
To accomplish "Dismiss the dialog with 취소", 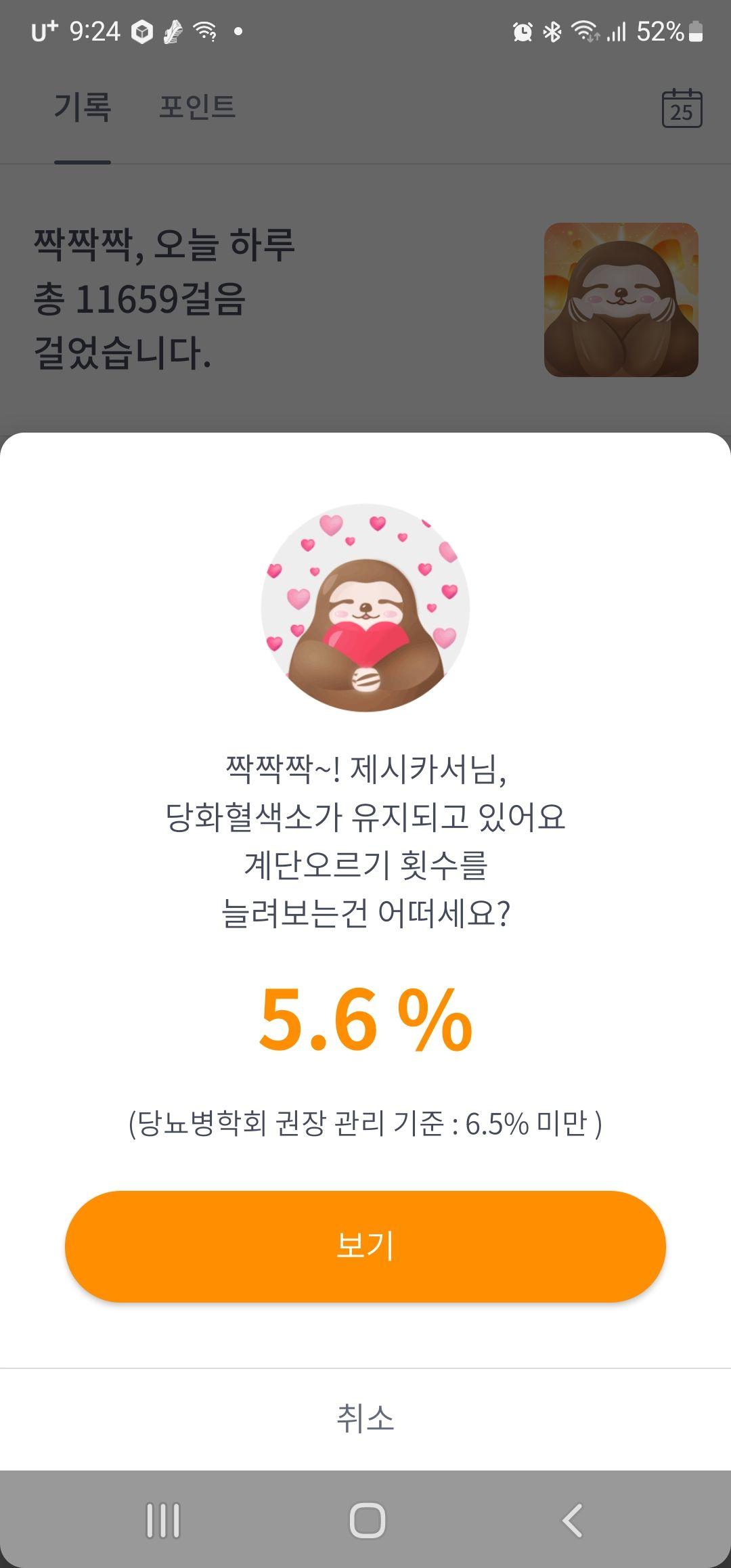I will (365, 1418).
